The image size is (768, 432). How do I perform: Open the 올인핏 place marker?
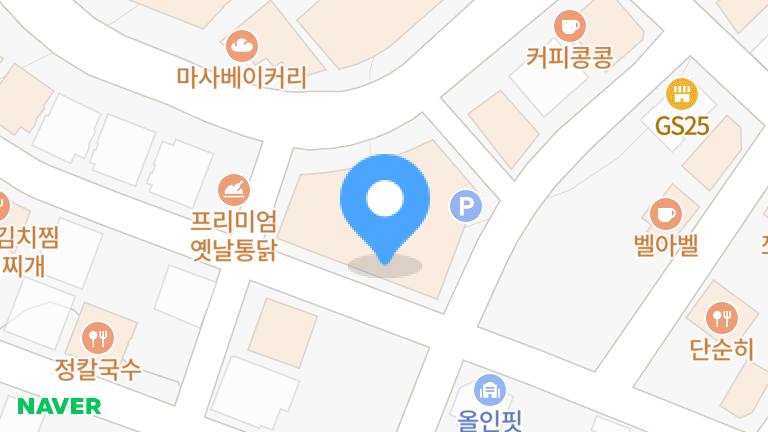coord(489,388)
